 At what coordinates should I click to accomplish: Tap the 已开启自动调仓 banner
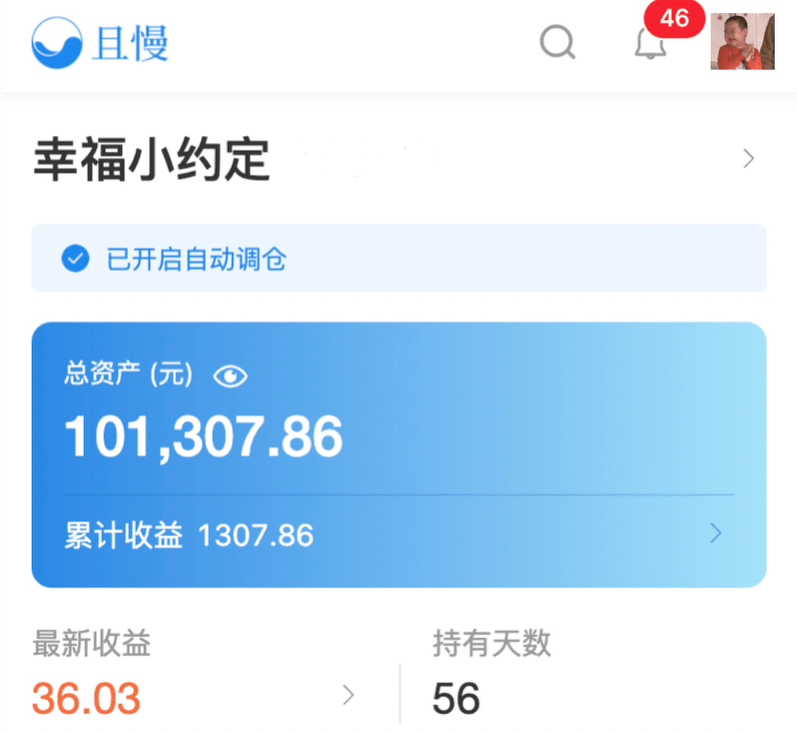click(398, 259)
